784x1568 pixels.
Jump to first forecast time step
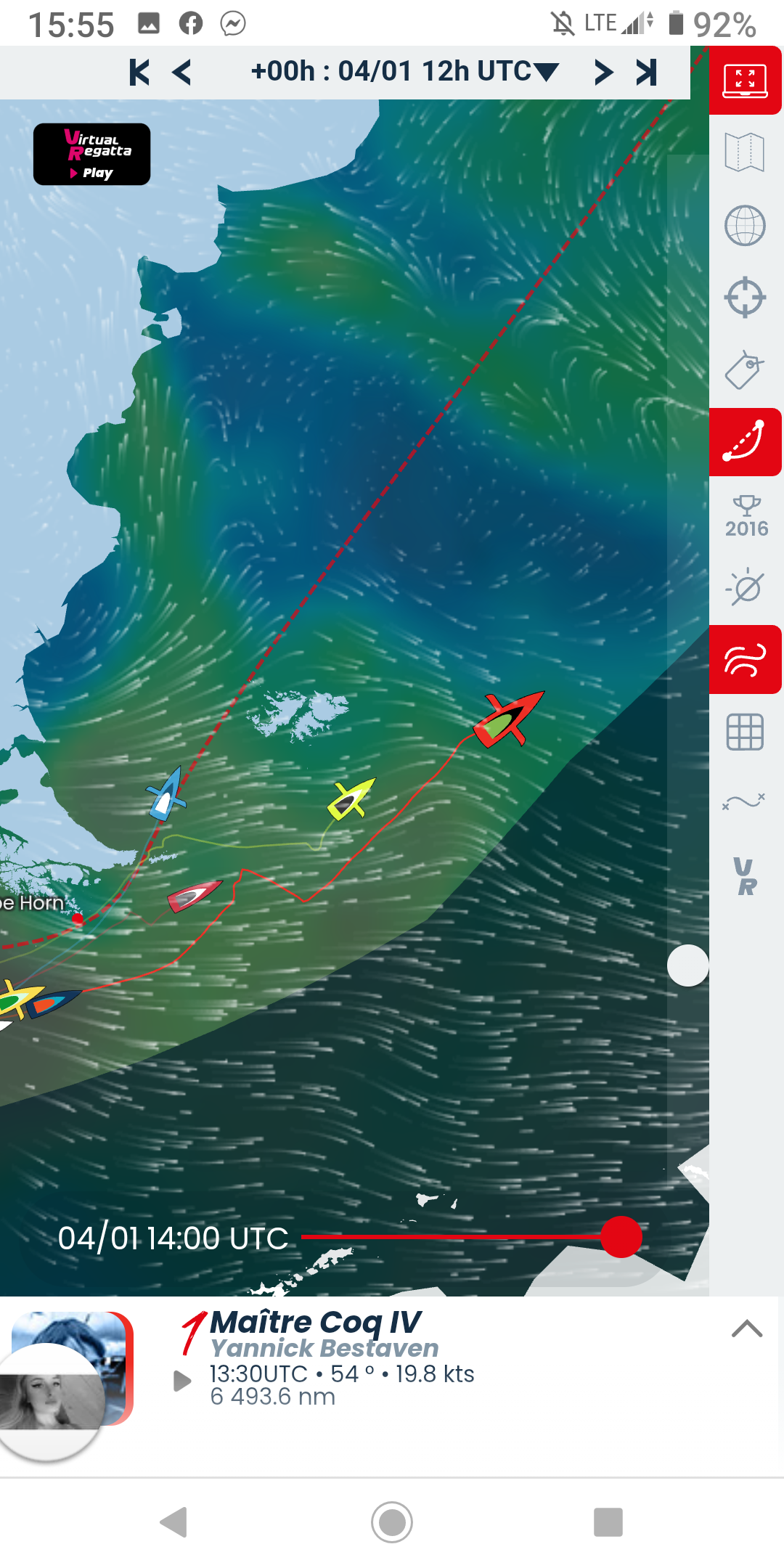139,73
